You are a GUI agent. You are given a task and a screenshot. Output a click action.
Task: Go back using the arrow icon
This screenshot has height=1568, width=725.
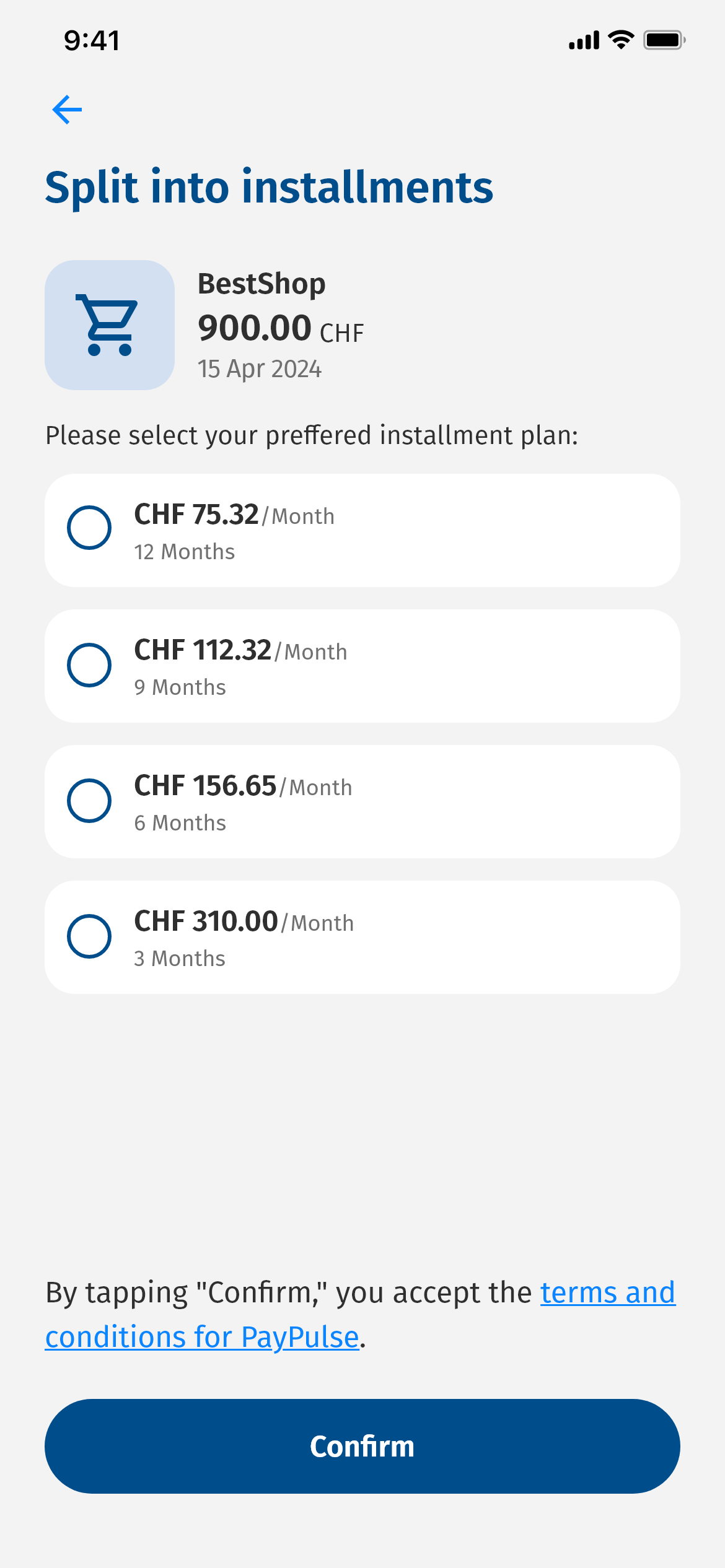coord(67,110)
